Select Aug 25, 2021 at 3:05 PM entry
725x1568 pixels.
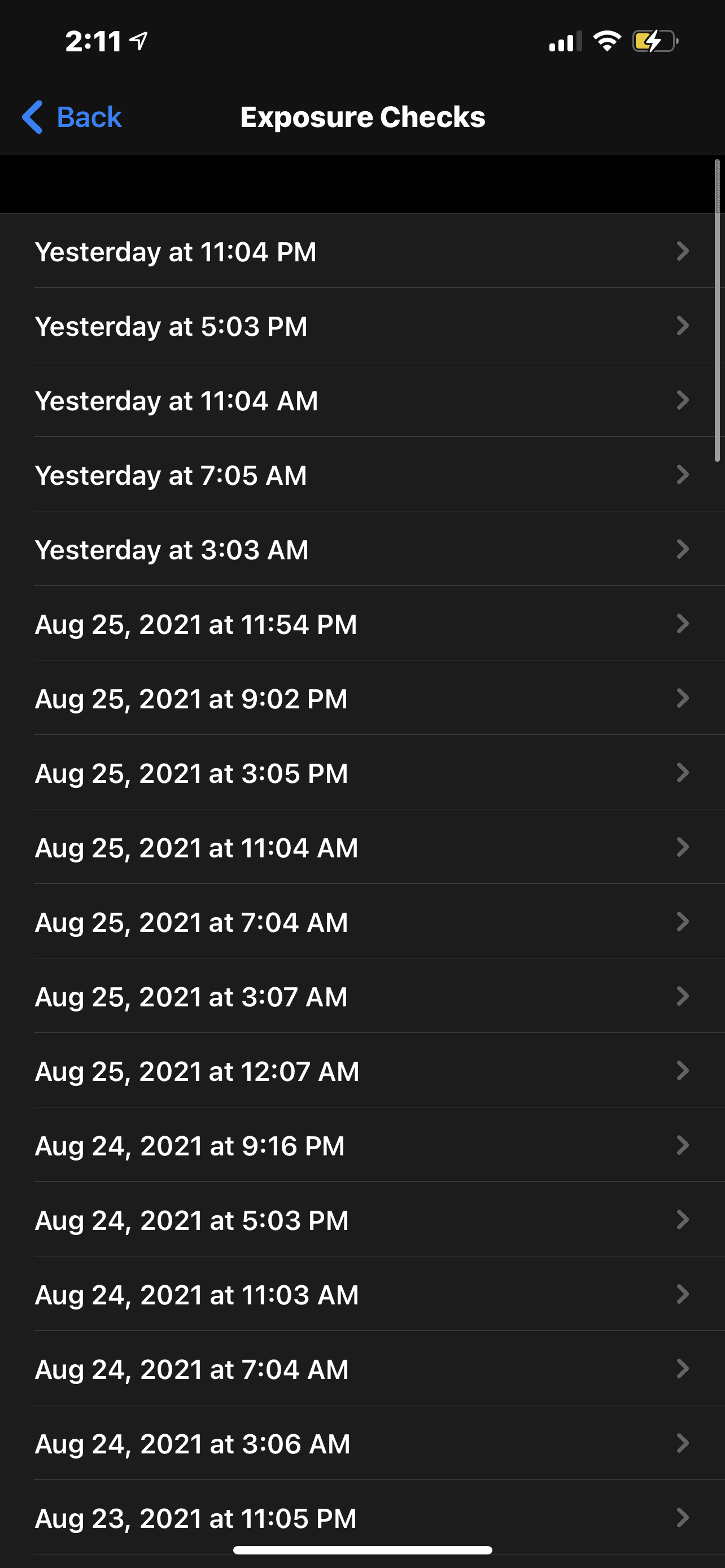pyautogui.click(x=361, y=773)
